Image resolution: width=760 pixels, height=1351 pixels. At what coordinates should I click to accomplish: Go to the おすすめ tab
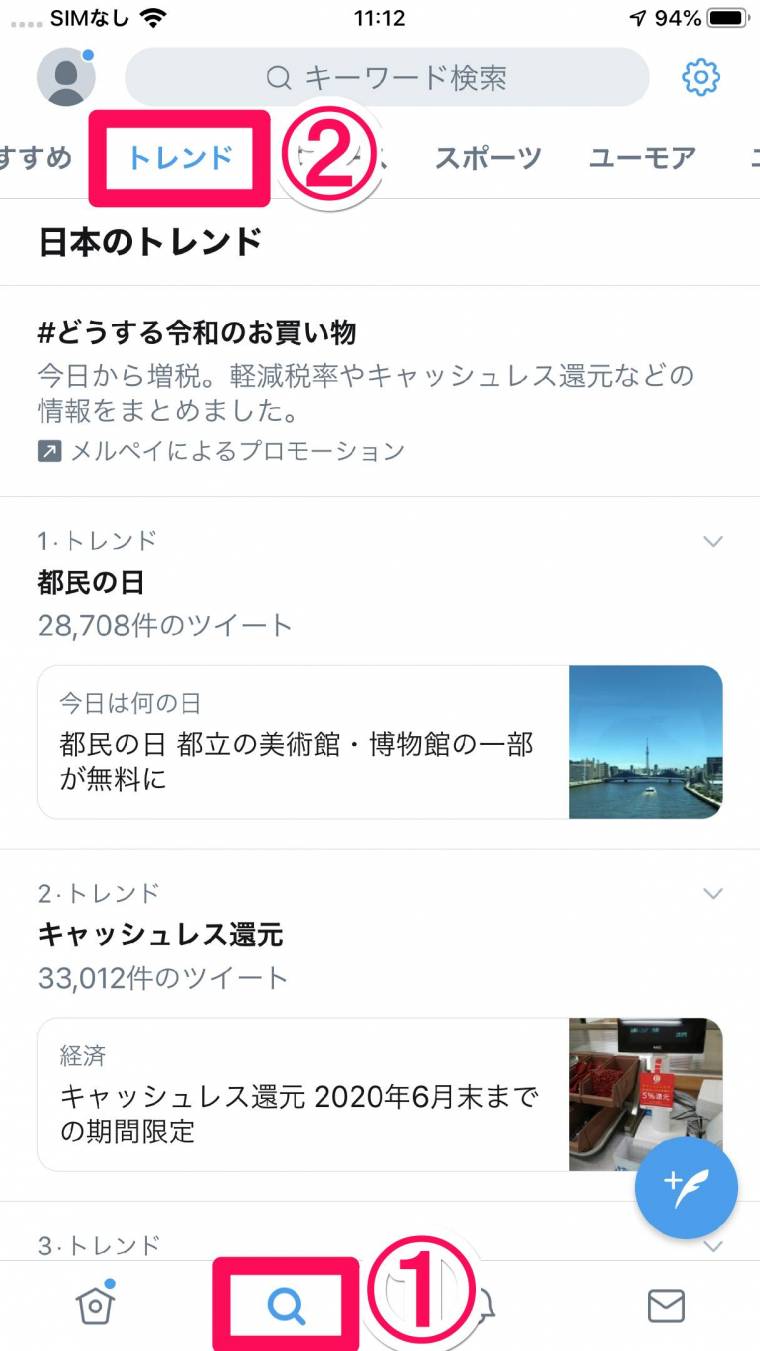36,156
